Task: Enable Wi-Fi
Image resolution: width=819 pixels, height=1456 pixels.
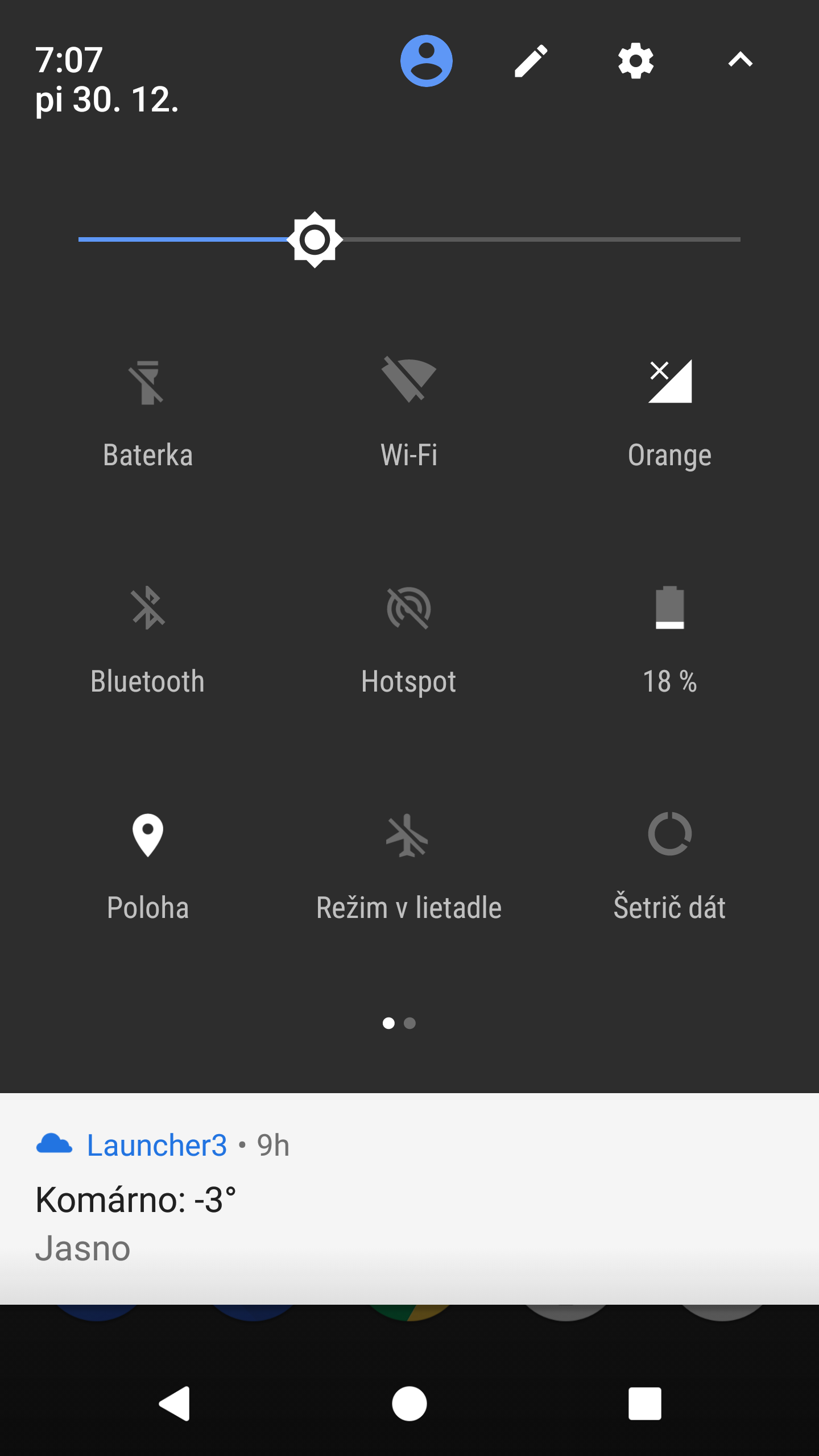Action: tap(409, 413)
